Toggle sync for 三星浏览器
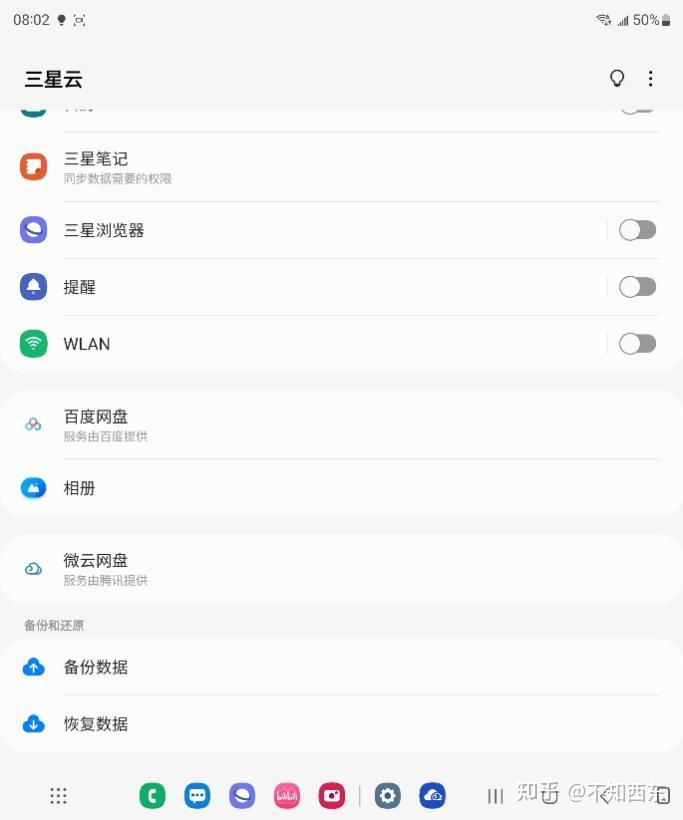This screenshot has width=683, height=820. [637, 230]
